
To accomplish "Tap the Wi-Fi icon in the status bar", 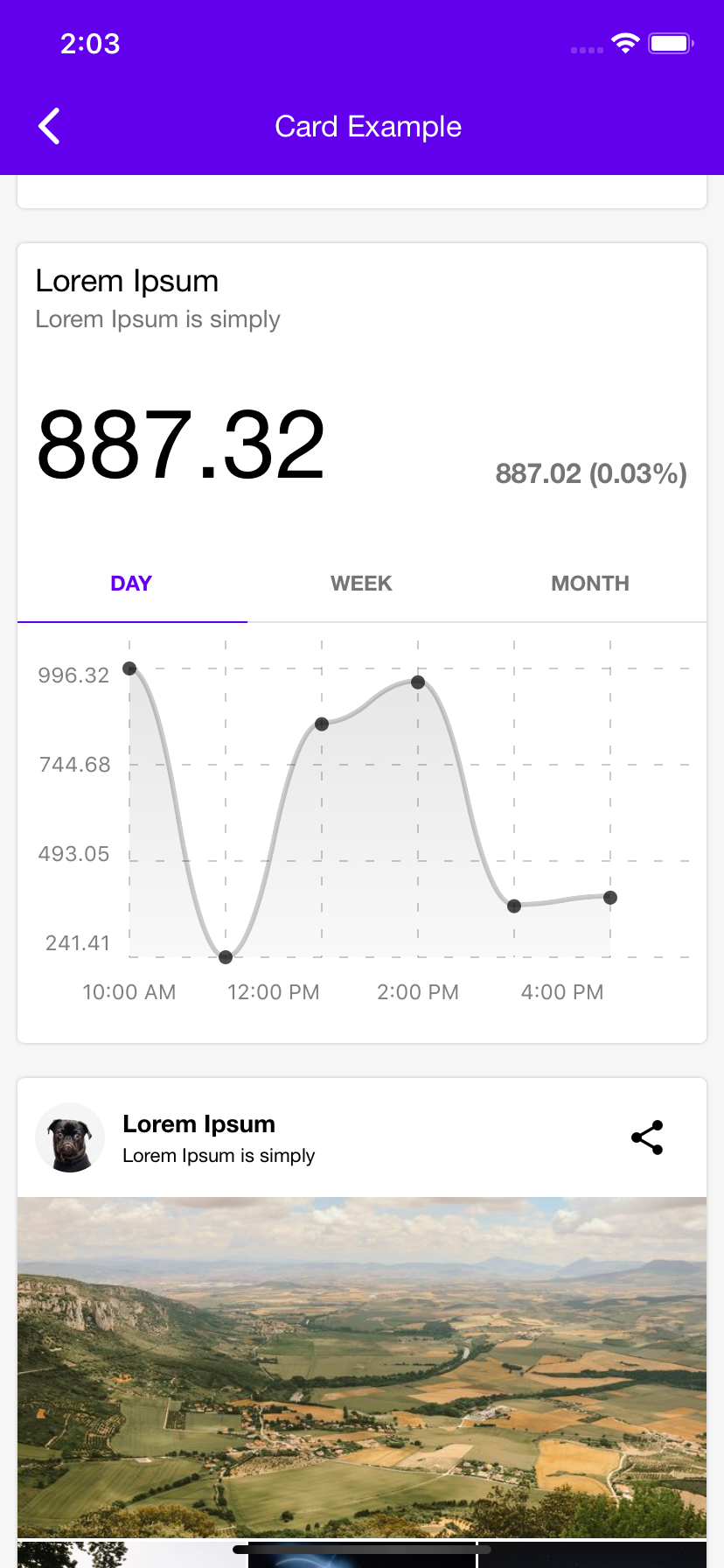I will (624, 42).
